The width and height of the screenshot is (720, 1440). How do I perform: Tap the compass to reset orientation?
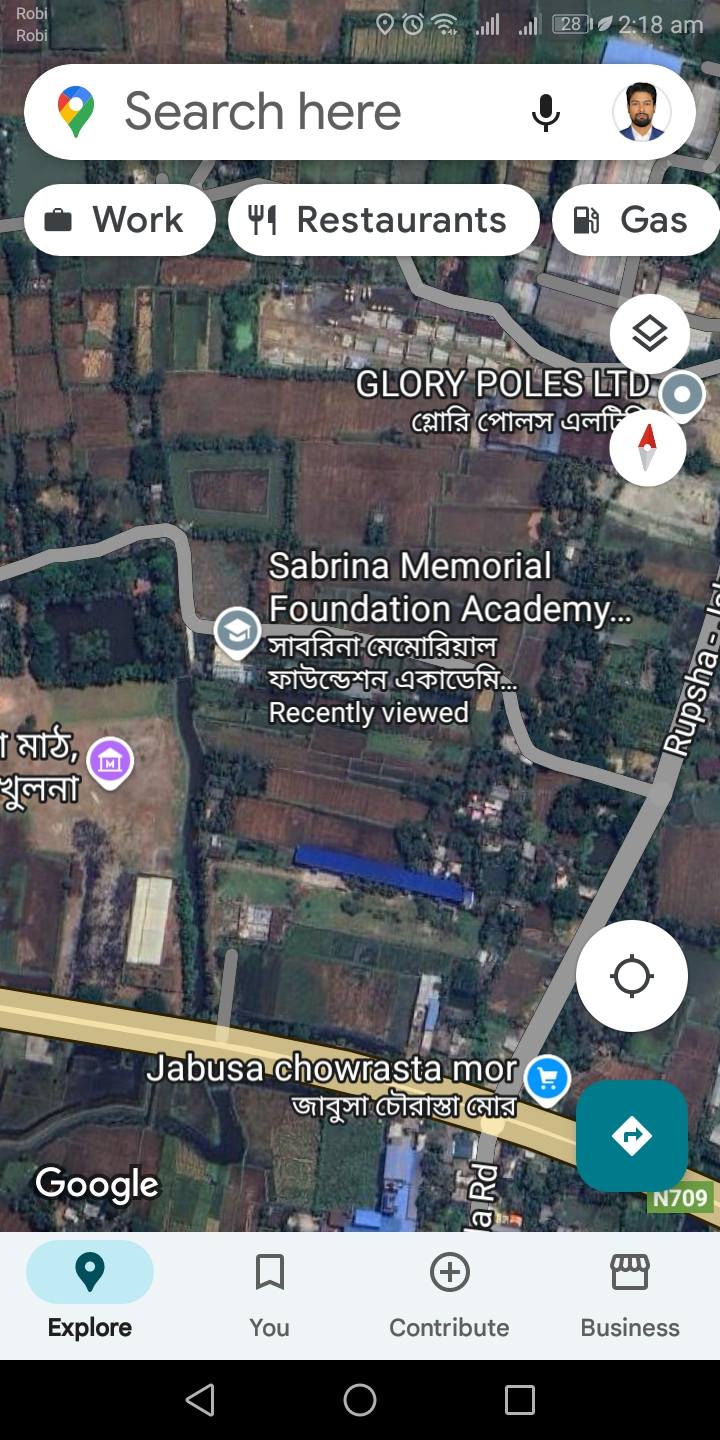[648, 447]
